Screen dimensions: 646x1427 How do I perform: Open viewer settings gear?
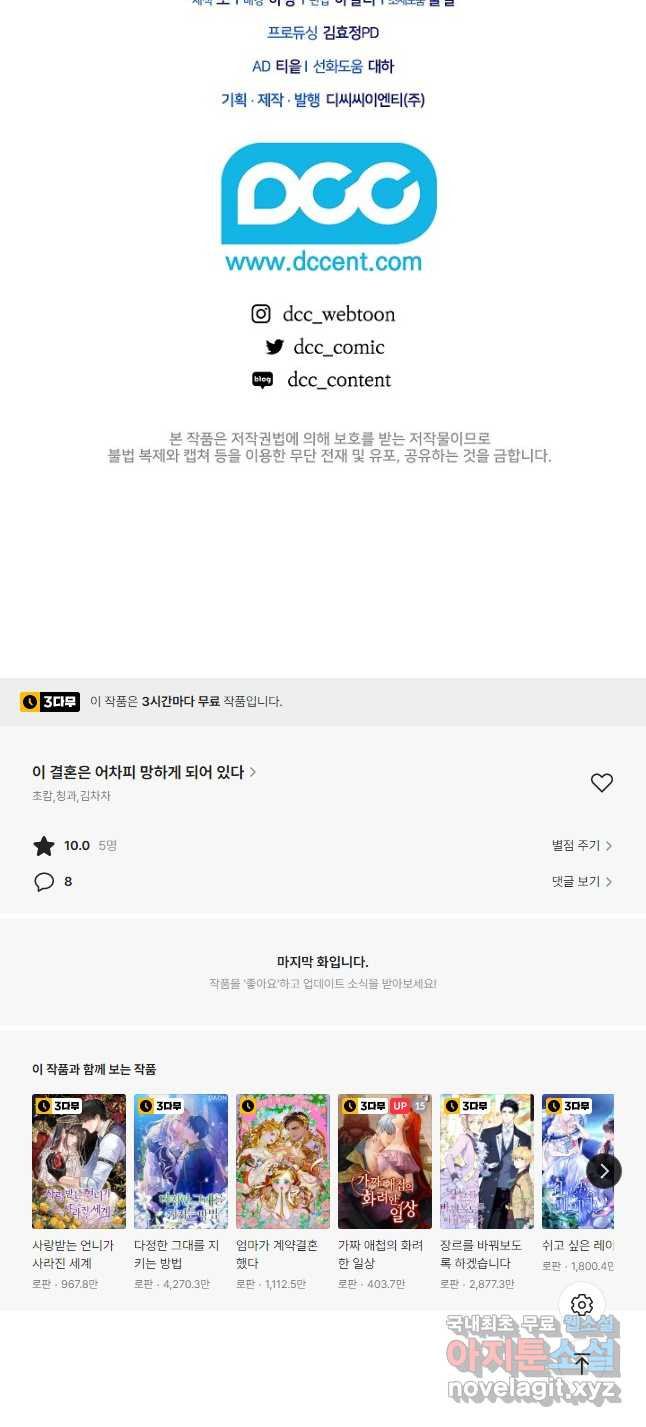[581, 1305]
